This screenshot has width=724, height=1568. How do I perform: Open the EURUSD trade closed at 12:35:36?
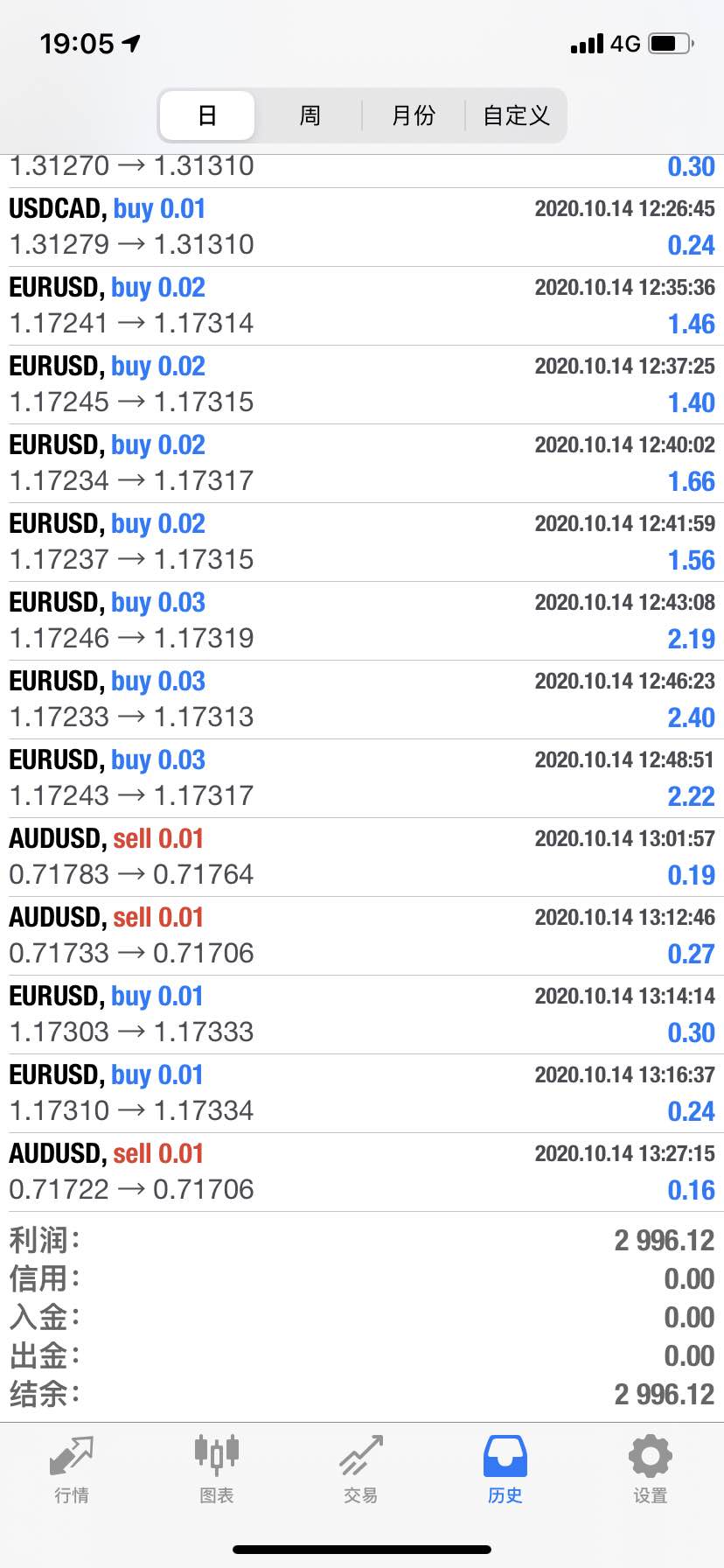[x=362, y=306]
